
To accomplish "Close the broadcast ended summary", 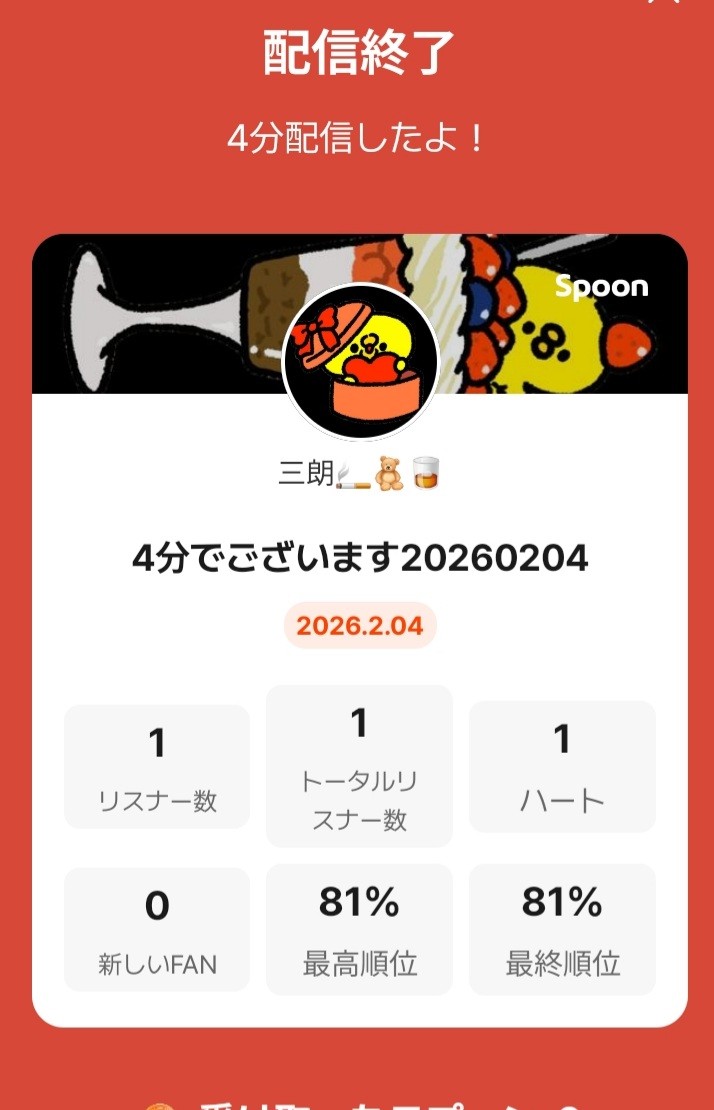I will [x=664, y=3].
